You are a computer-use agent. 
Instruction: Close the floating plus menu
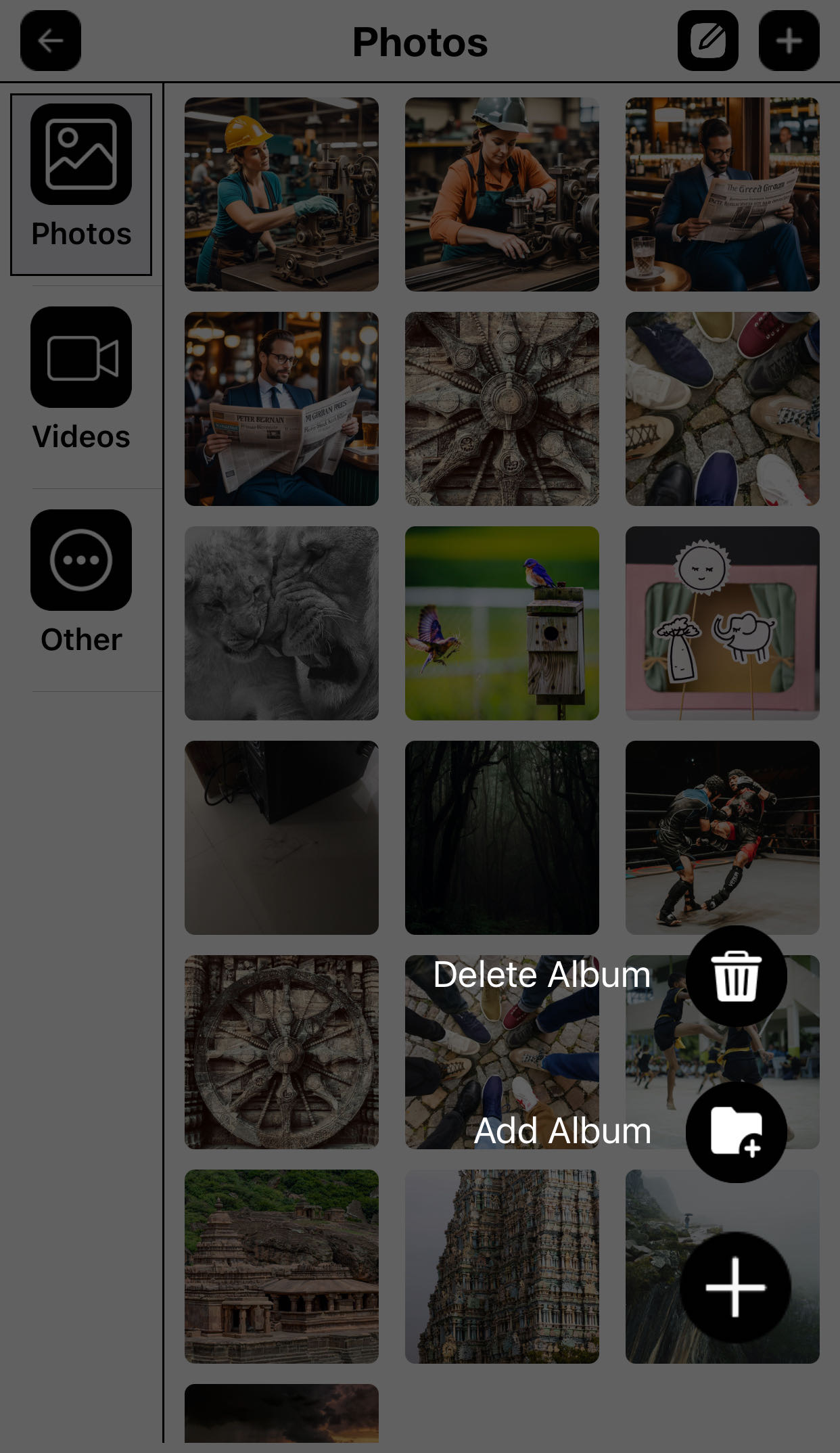(x=735, y=1287)
